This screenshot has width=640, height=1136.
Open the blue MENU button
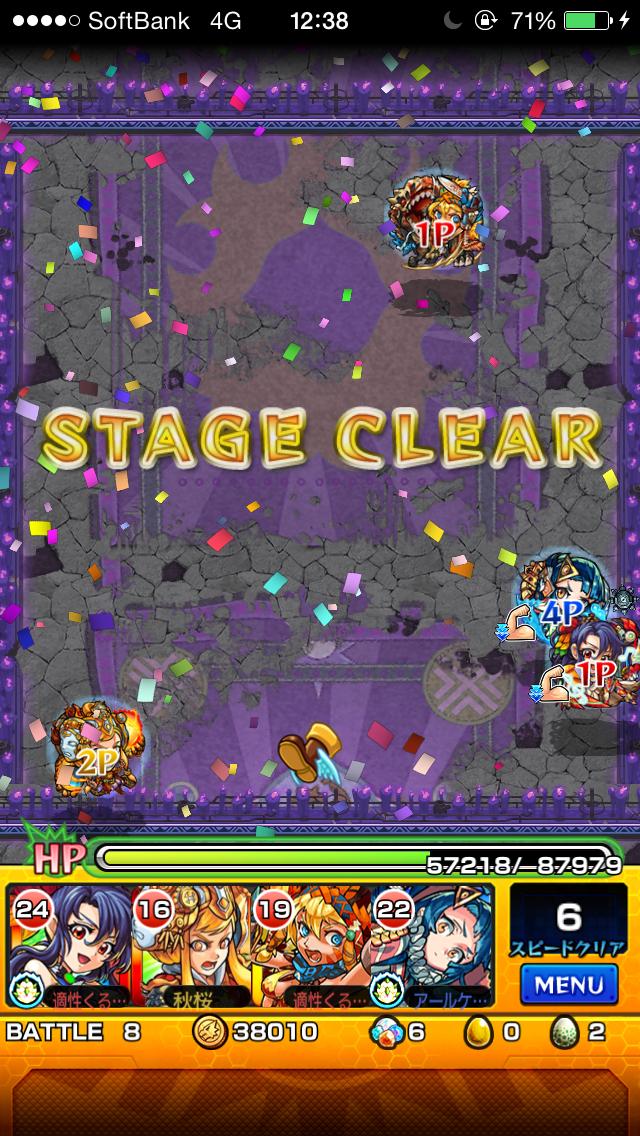click(569, 984)
